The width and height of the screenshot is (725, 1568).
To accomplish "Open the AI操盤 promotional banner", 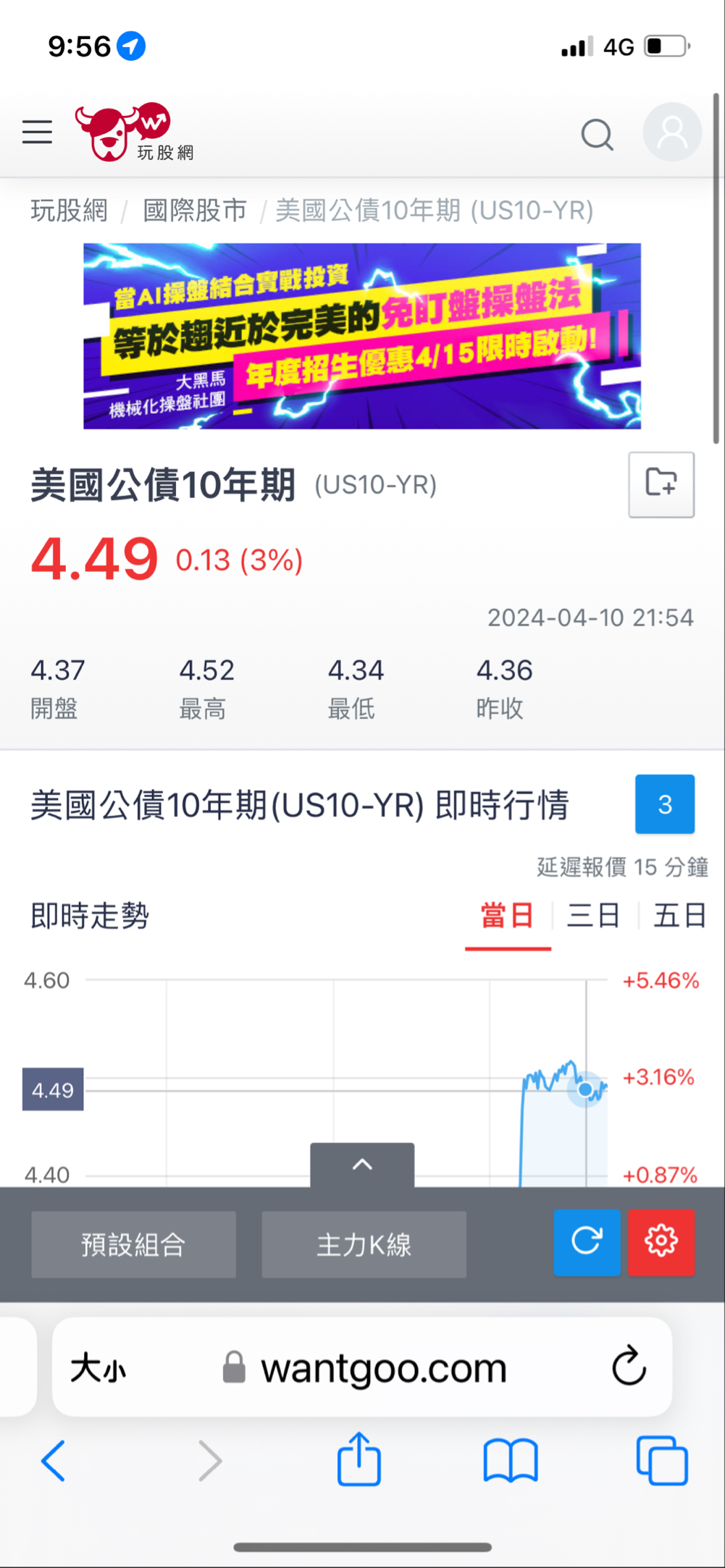I will pos(362,336).
